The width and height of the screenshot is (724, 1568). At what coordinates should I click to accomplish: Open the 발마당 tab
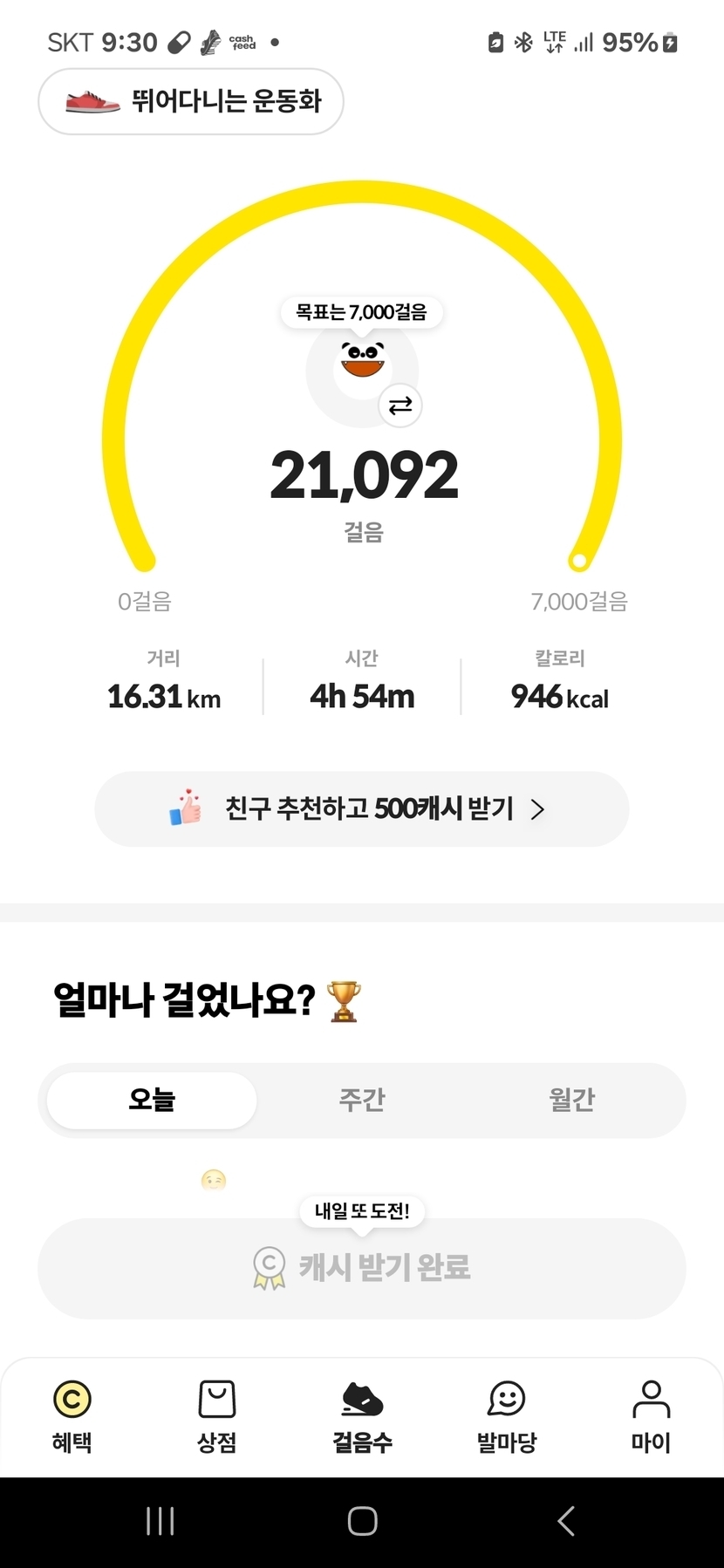(x=507, y=1416)
